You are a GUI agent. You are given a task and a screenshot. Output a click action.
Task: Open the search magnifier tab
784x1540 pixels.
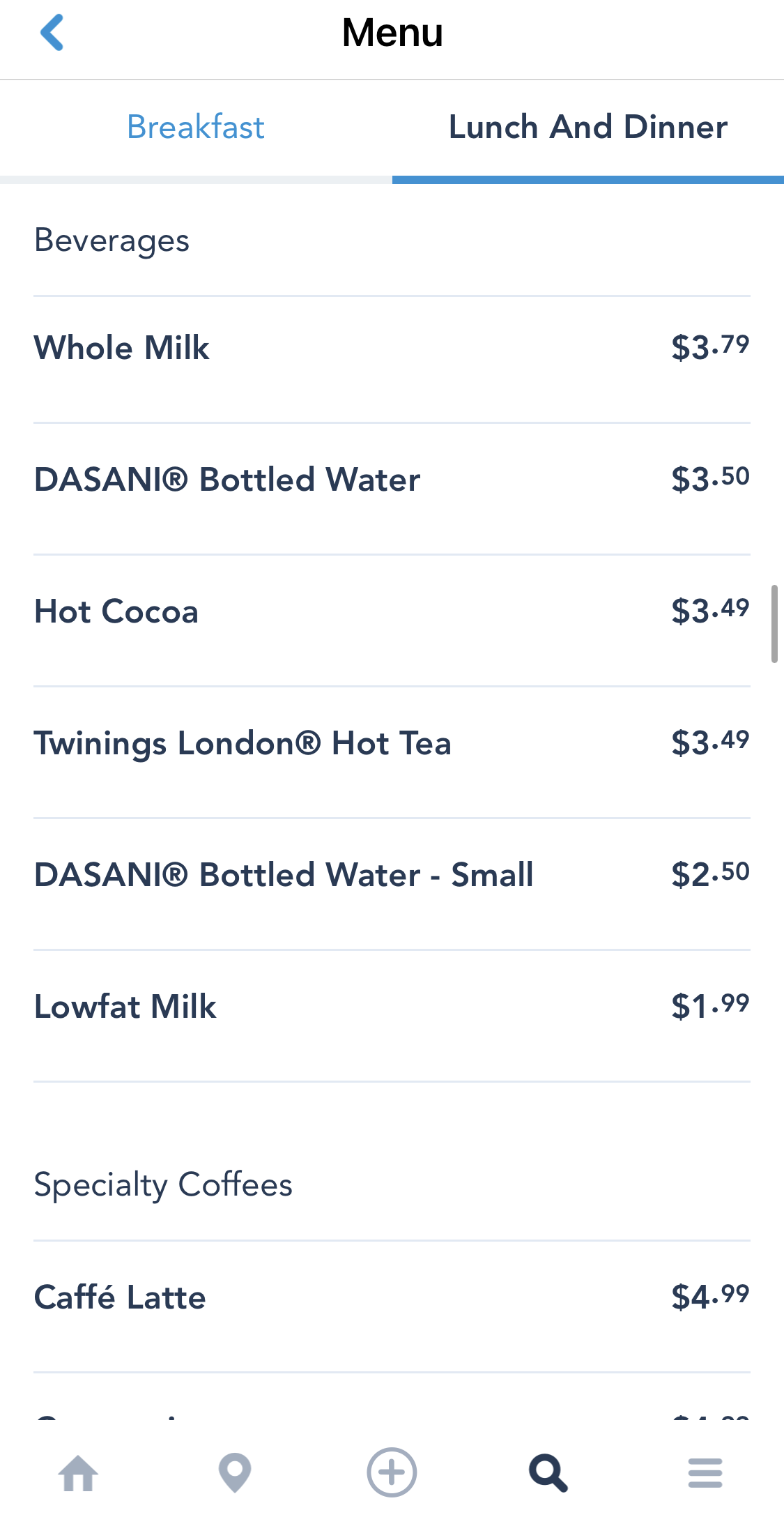[548, 1473]
